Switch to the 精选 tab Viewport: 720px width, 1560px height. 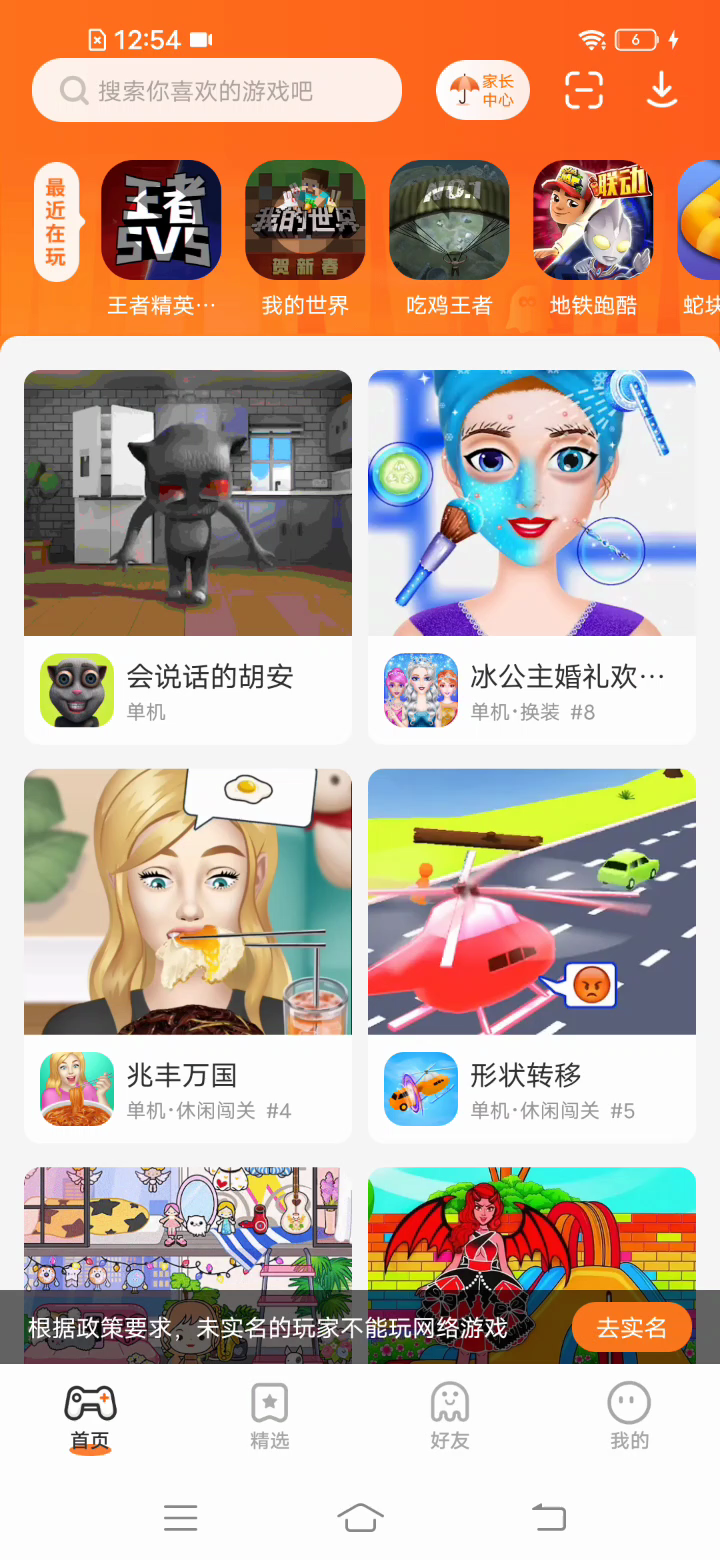click(270, 1417)
